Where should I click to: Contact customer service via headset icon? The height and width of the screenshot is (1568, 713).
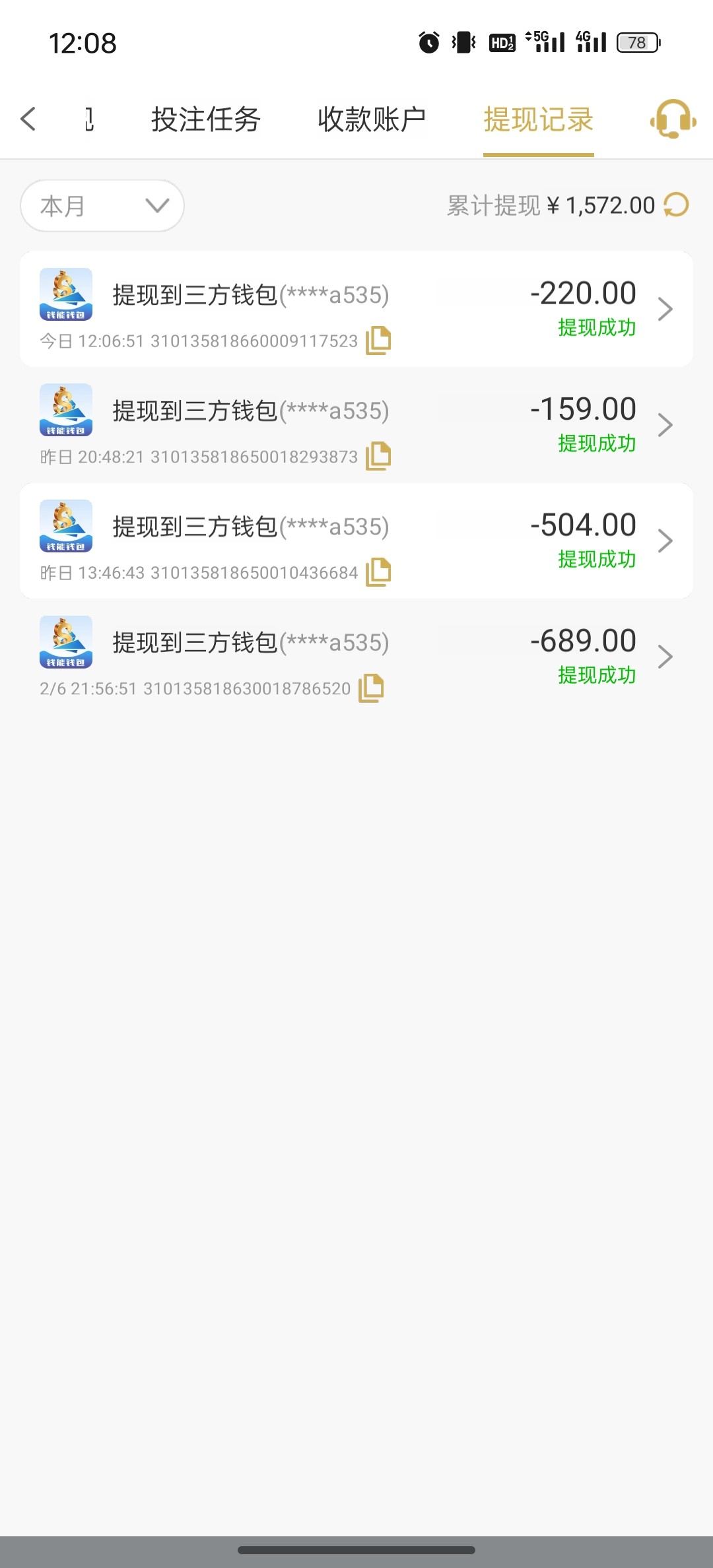coord(673,119)
